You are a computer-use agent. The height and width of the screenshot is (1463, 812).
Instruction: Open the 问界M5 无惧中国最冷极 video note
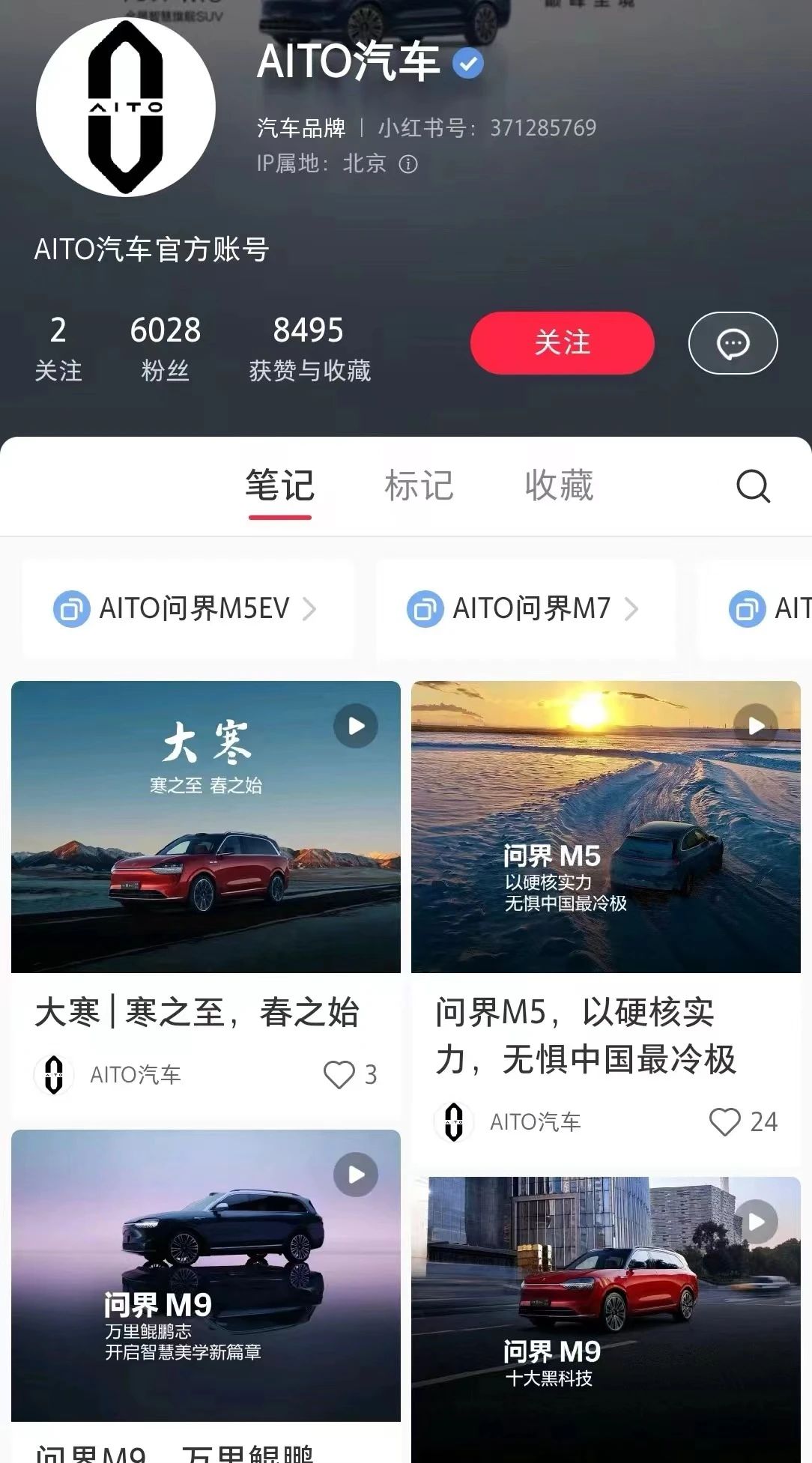point(605,826)
